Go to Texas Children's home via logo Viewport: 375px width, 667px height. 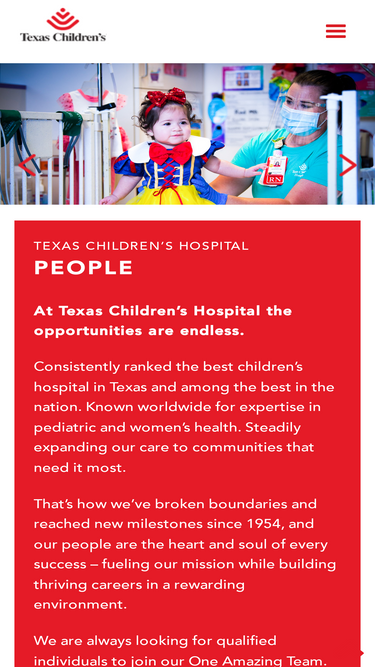[63, 25]
